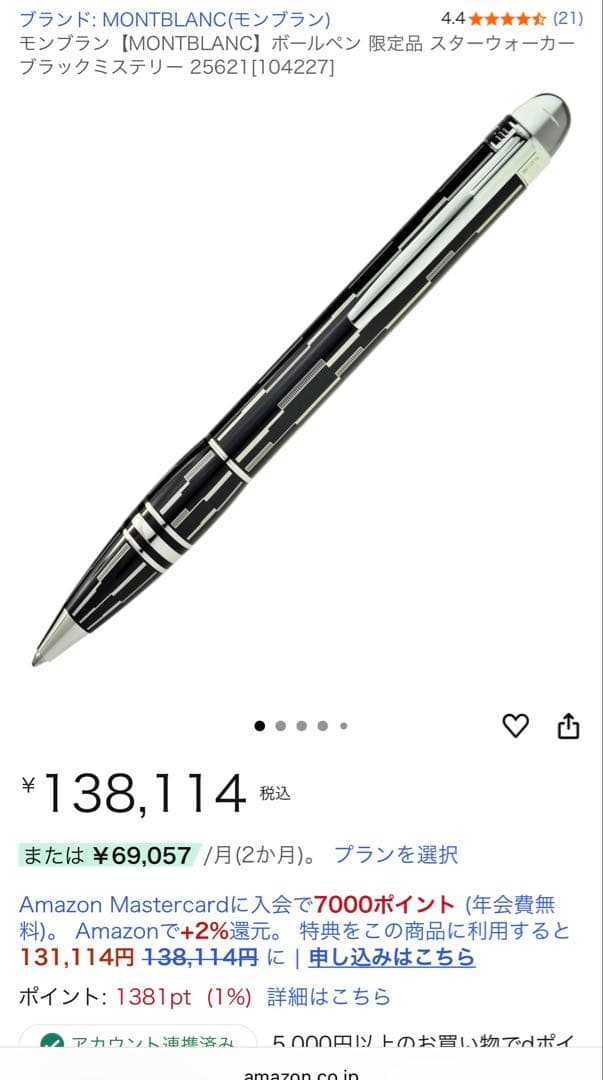Open Amazon Mastercard 申し込みはこちら link
603x1080 pixels.
391,957
